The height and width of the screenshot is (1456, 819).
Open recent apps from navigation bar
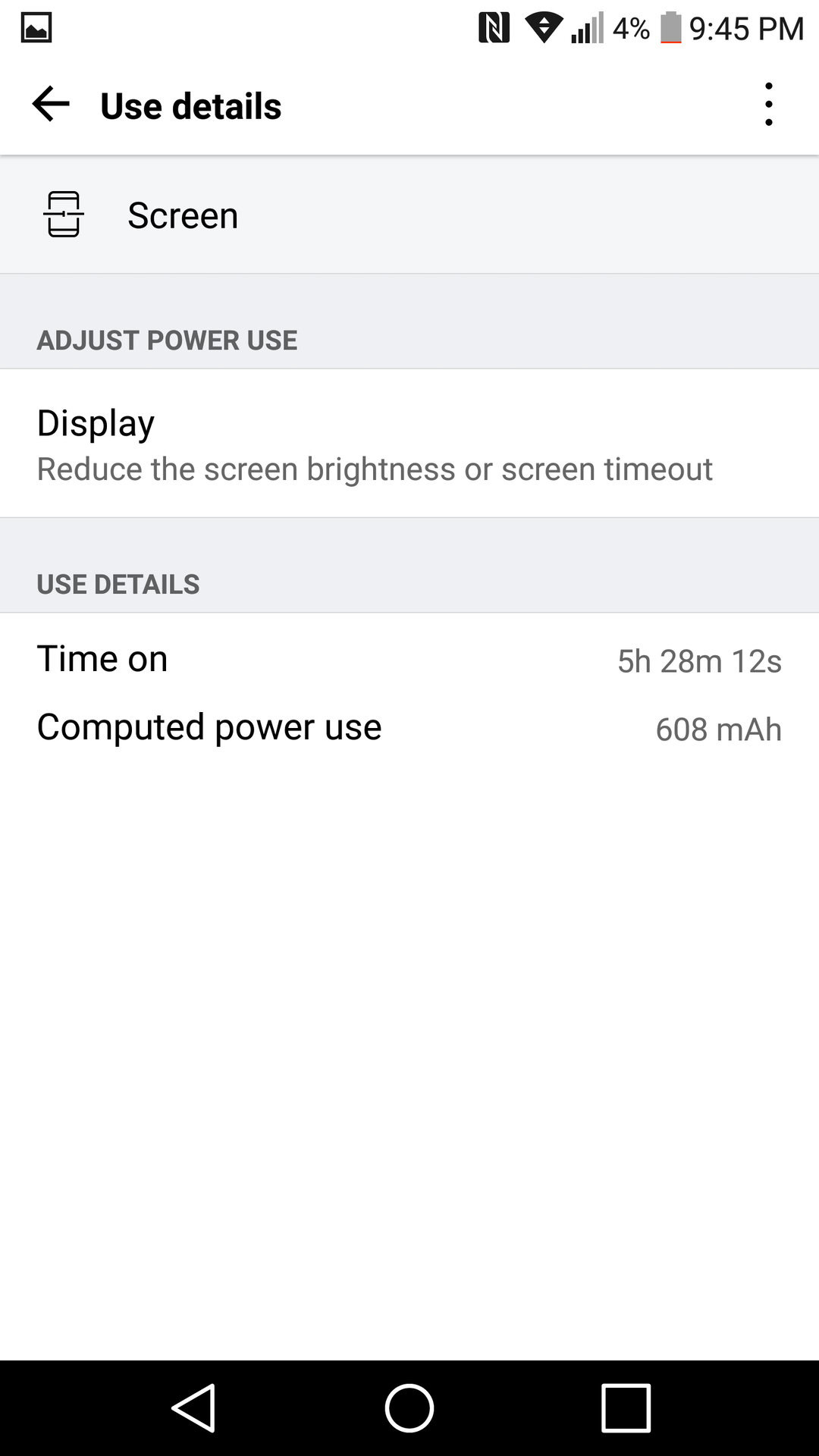click(626, 1407)
